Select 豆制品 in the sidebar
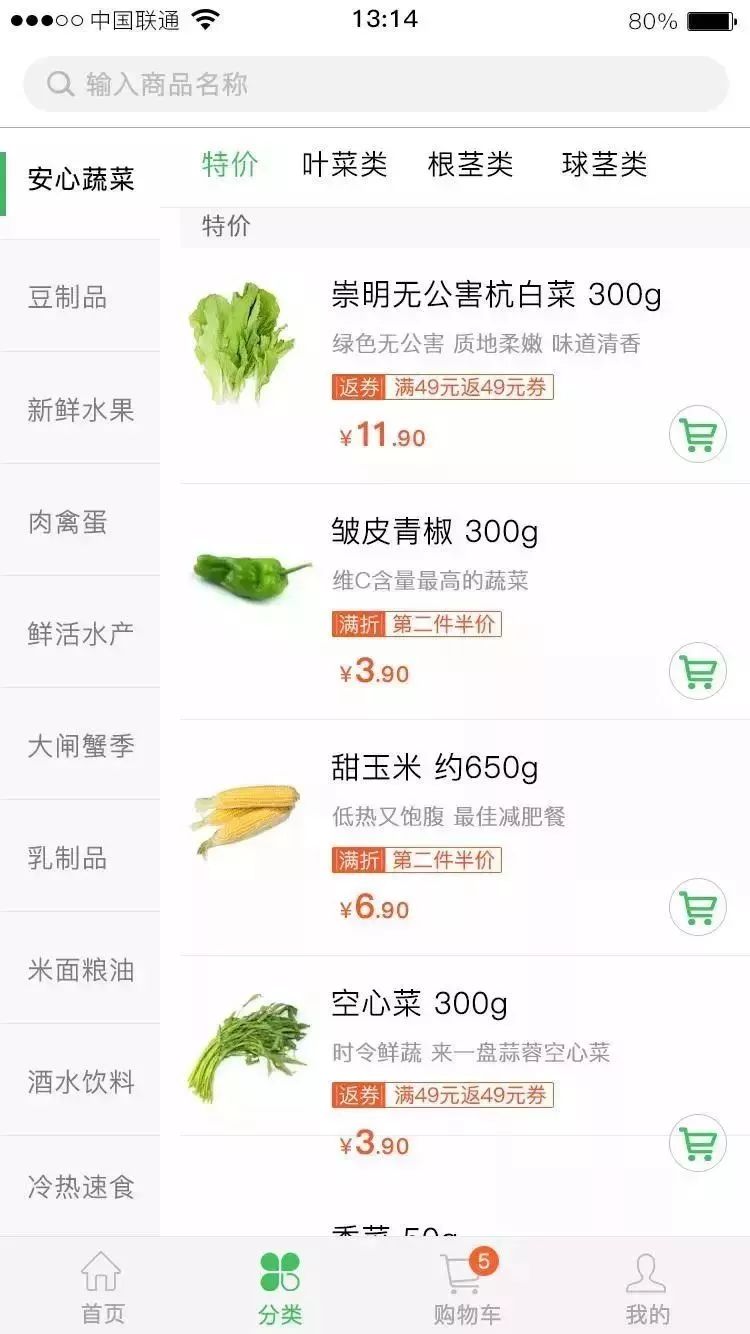Image resolution: width=750 pixels, height=1334 pixels. point(70,297)
